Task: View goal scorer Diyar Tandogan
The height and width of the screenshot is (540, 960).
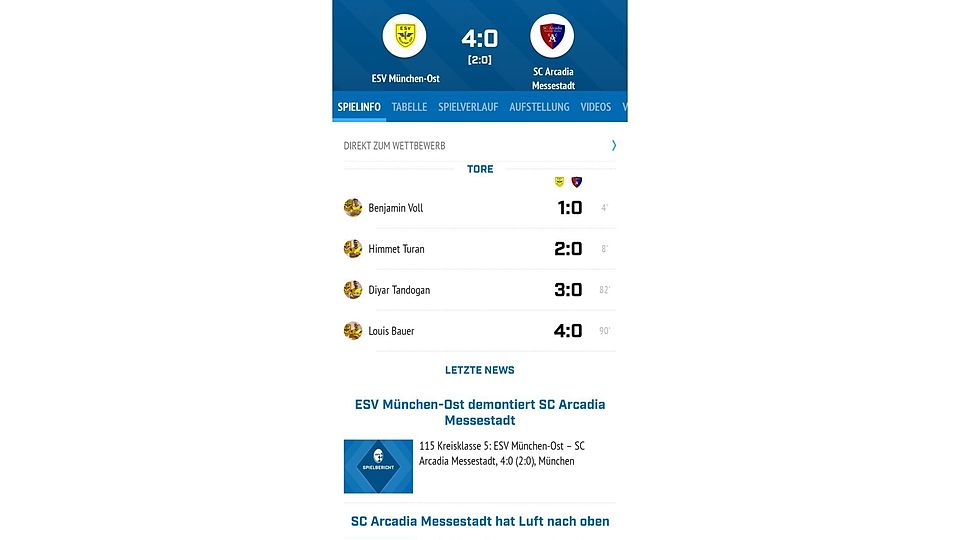Action: (398, 290)
